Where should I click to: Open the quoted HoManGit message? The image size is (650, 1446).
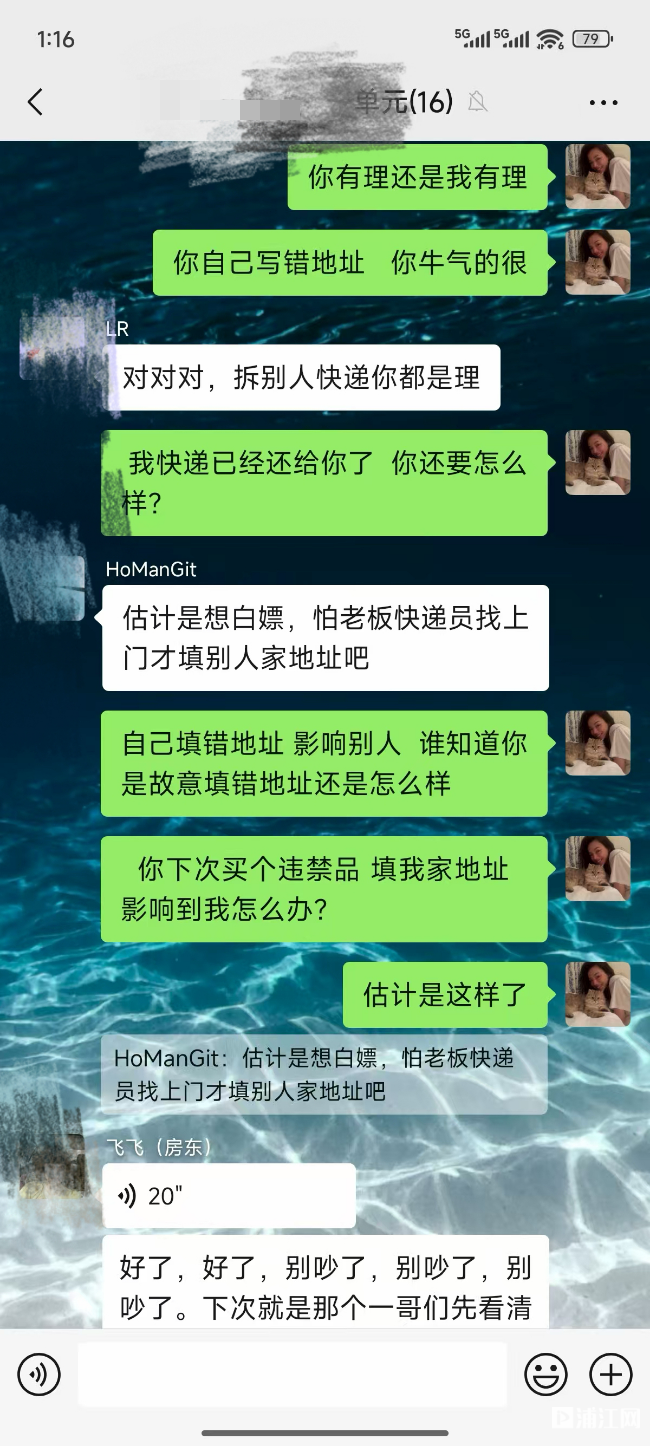(324, 1075)
